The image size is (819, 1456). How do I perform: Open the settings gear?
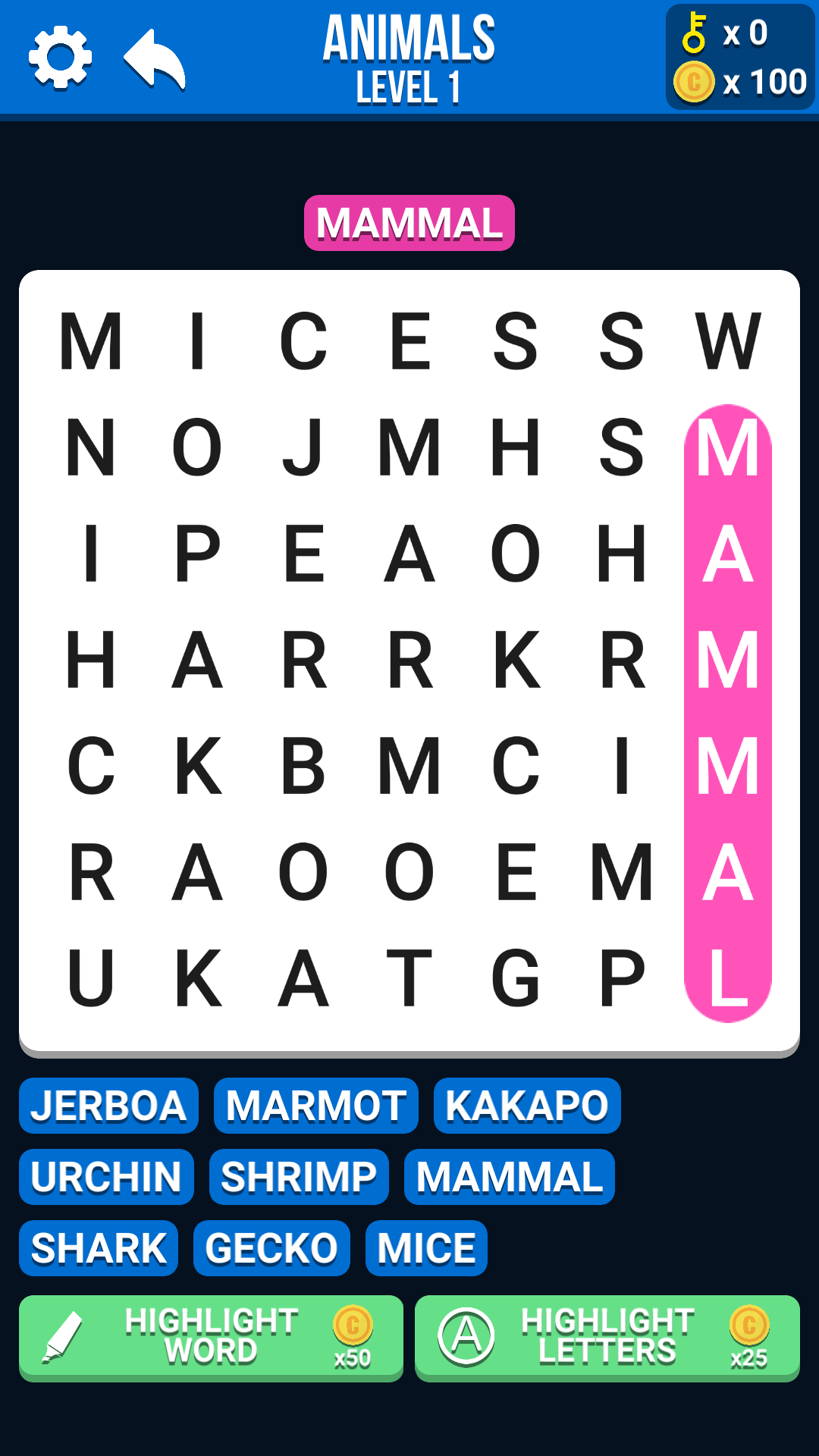[60, 58]
